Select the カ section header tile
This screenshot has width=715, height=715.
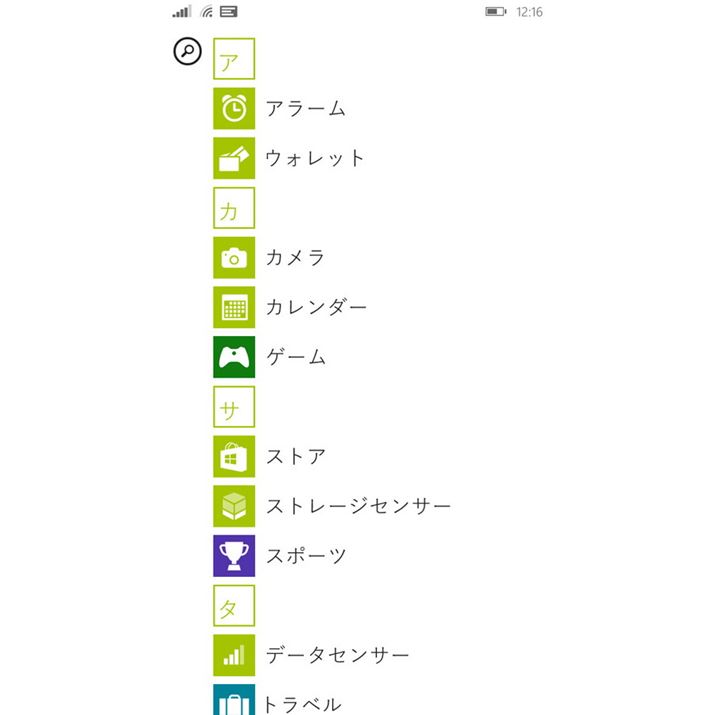pyautogui.click(x=234, y=208)
